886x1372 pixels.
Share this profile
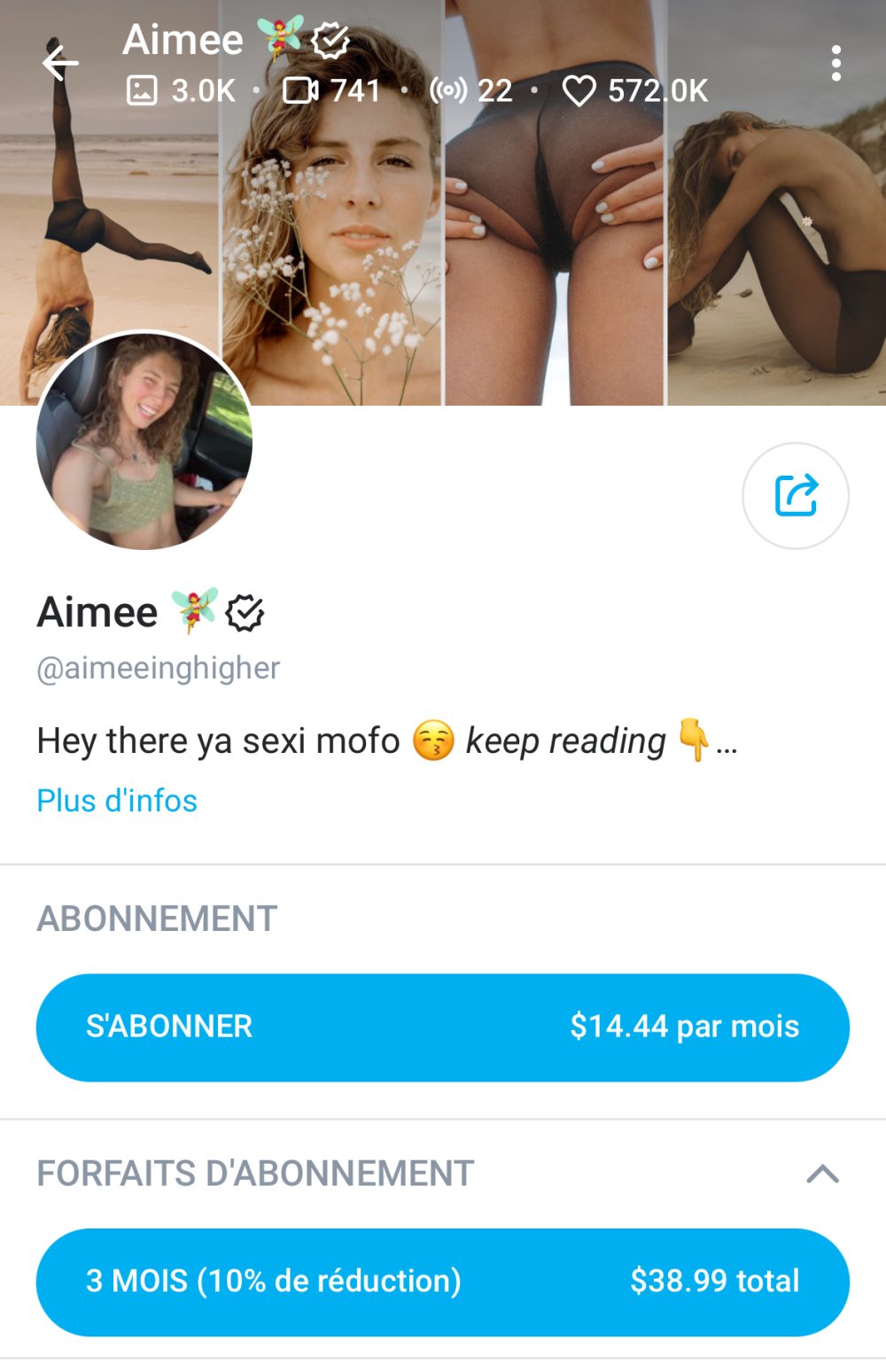(795, 495)
